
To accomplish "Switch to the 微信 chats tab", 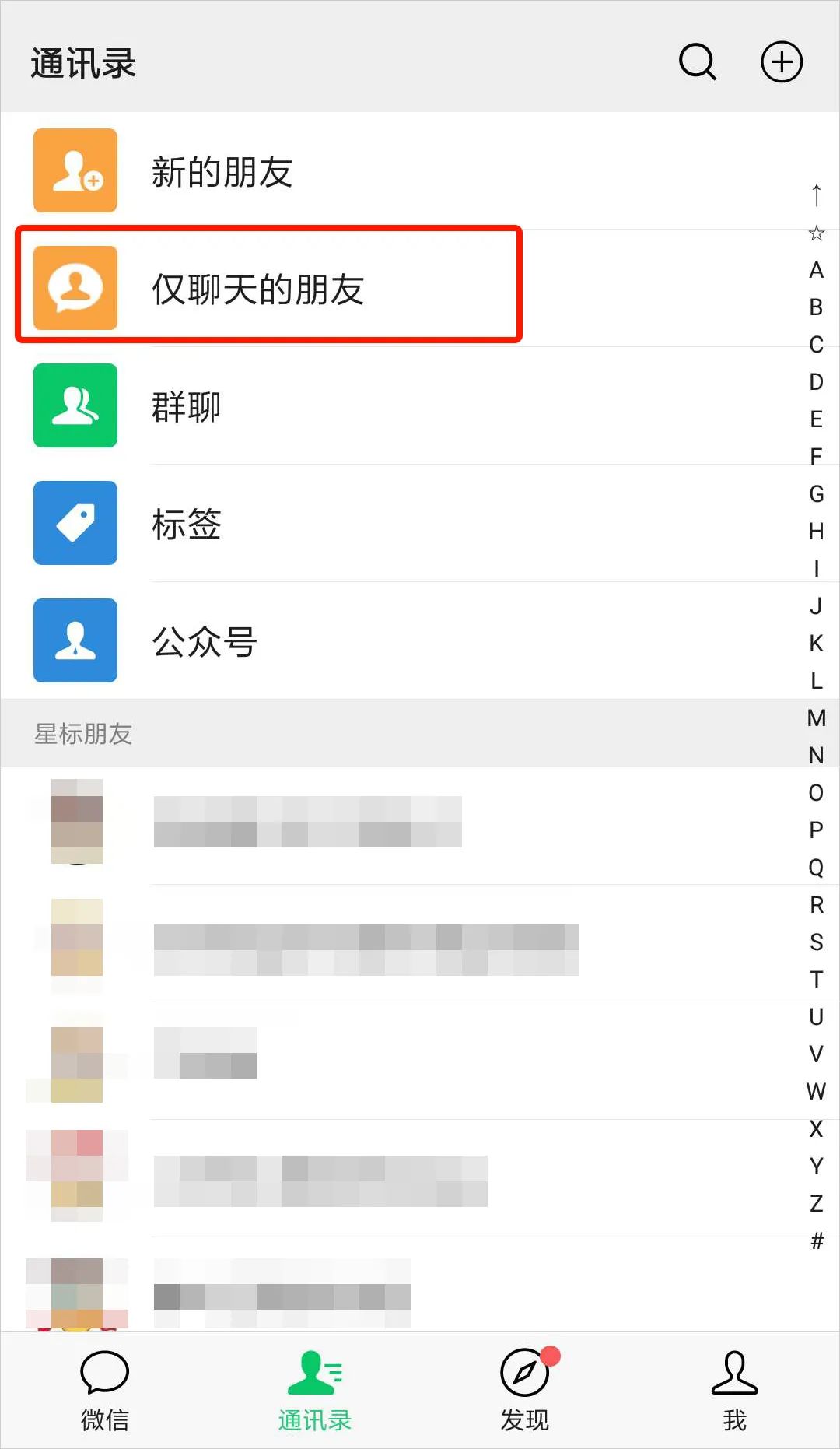I will (x=104, y=1391).
